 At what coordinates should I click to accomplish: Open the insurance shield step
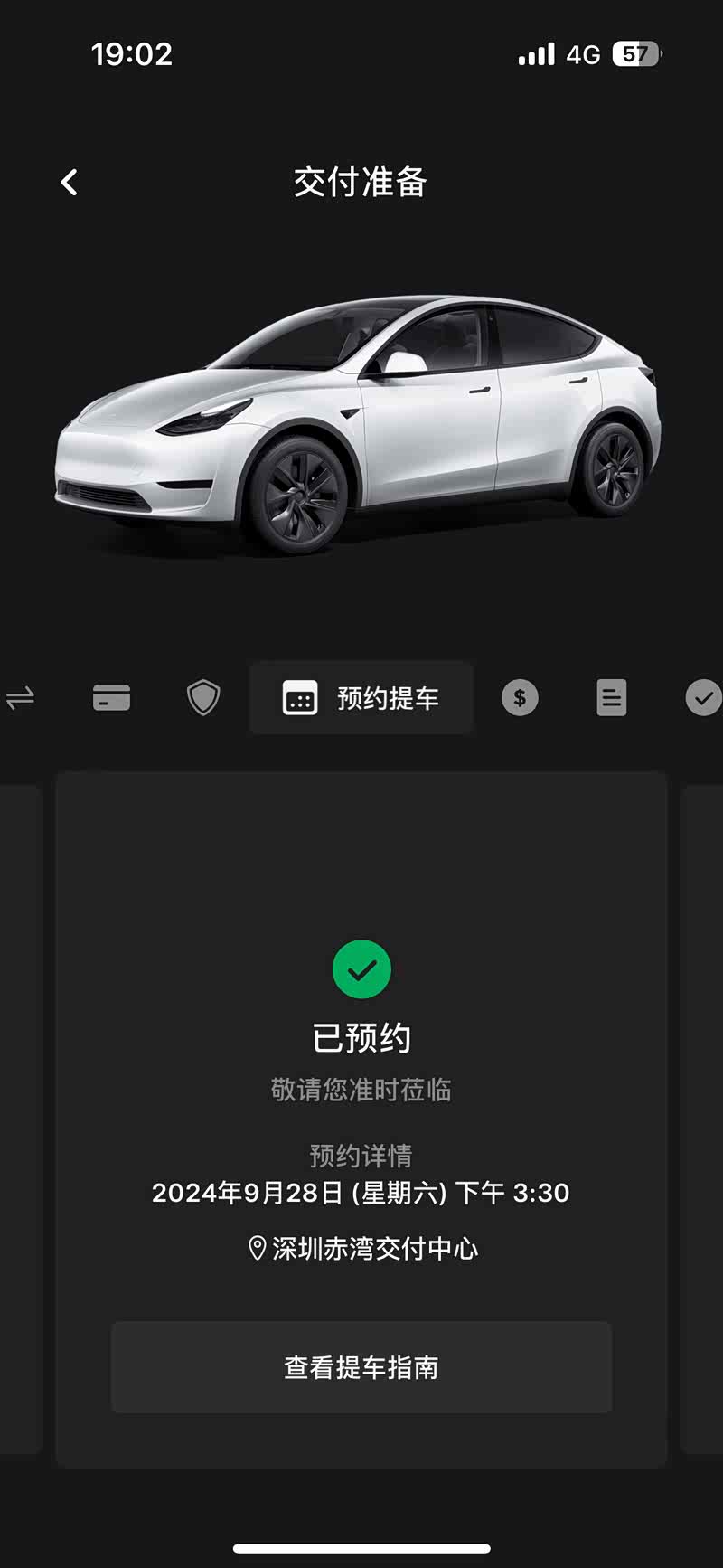(x=203, y=698)
